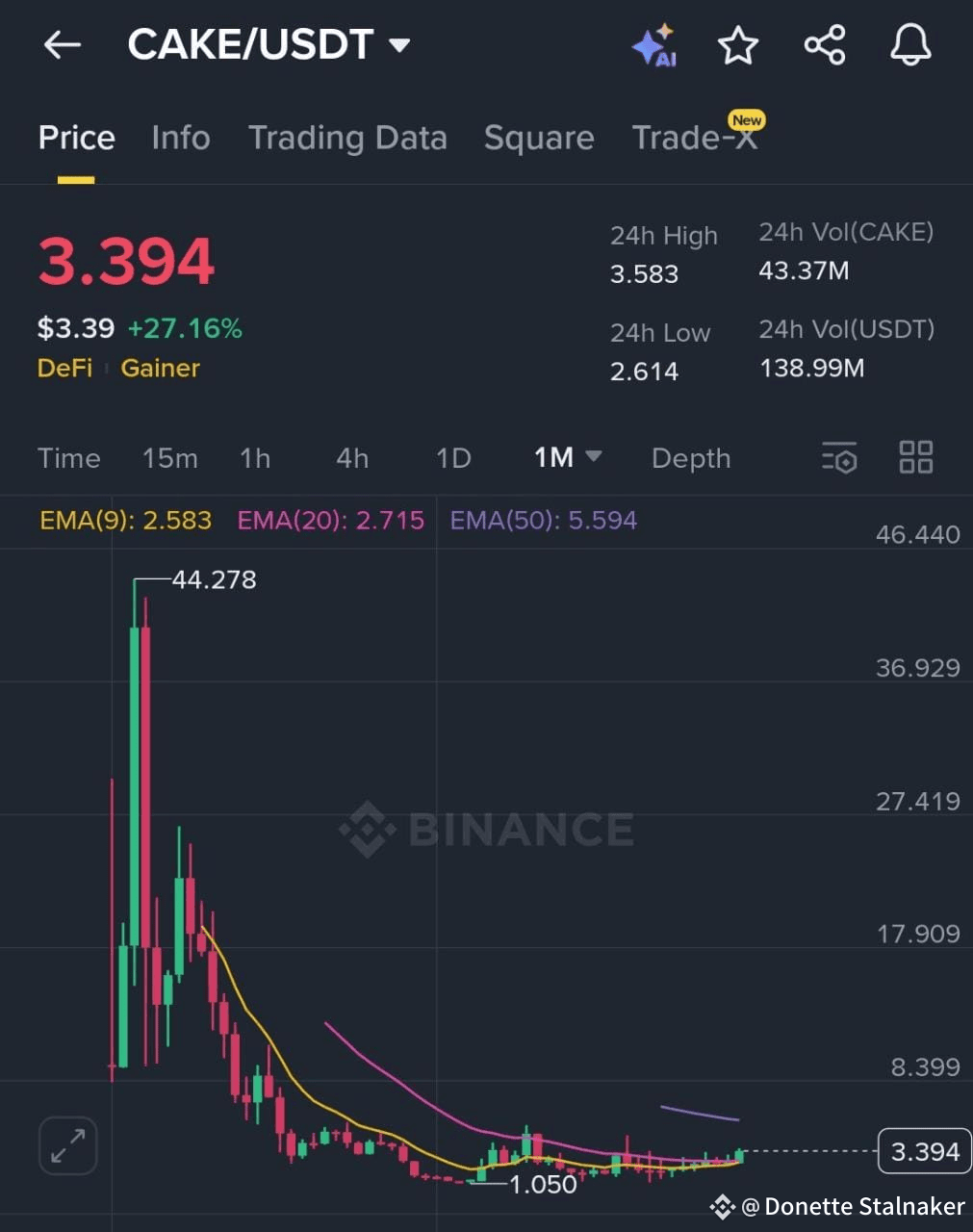The width and height of the screenshot is (973, 1232).
Task: Select the 1h interval
Action: pos(255,458)
